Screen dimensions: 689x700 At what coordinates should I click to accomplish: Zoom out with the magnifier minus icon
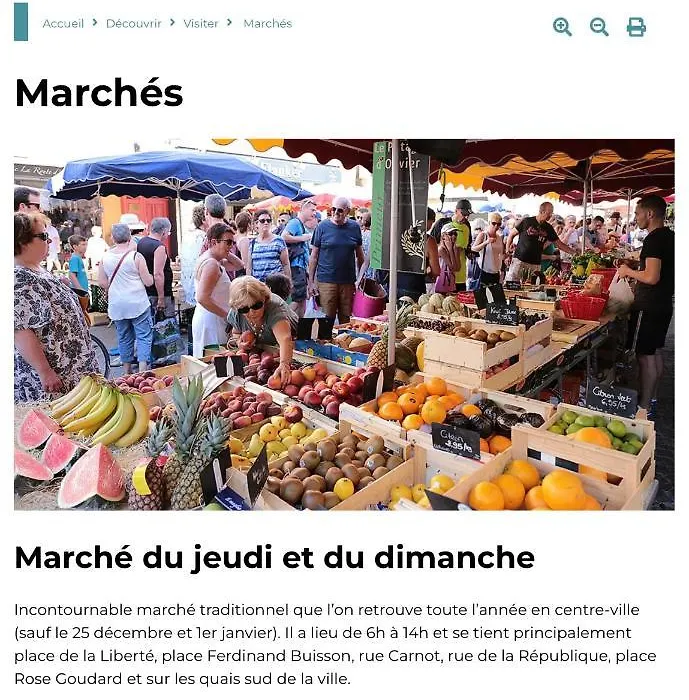tap(599, 27)
